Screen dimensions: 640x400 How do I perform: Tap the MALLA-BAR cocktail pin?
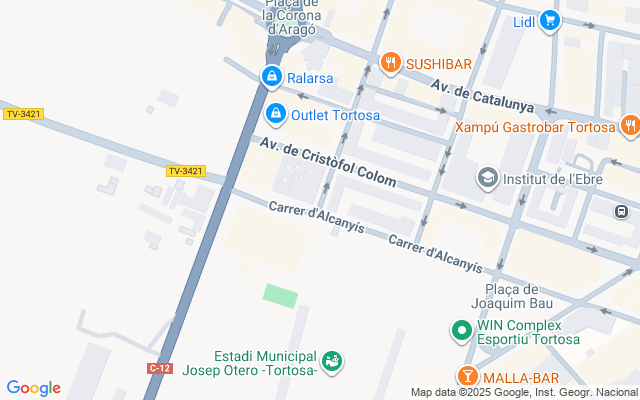coord(466,377)
